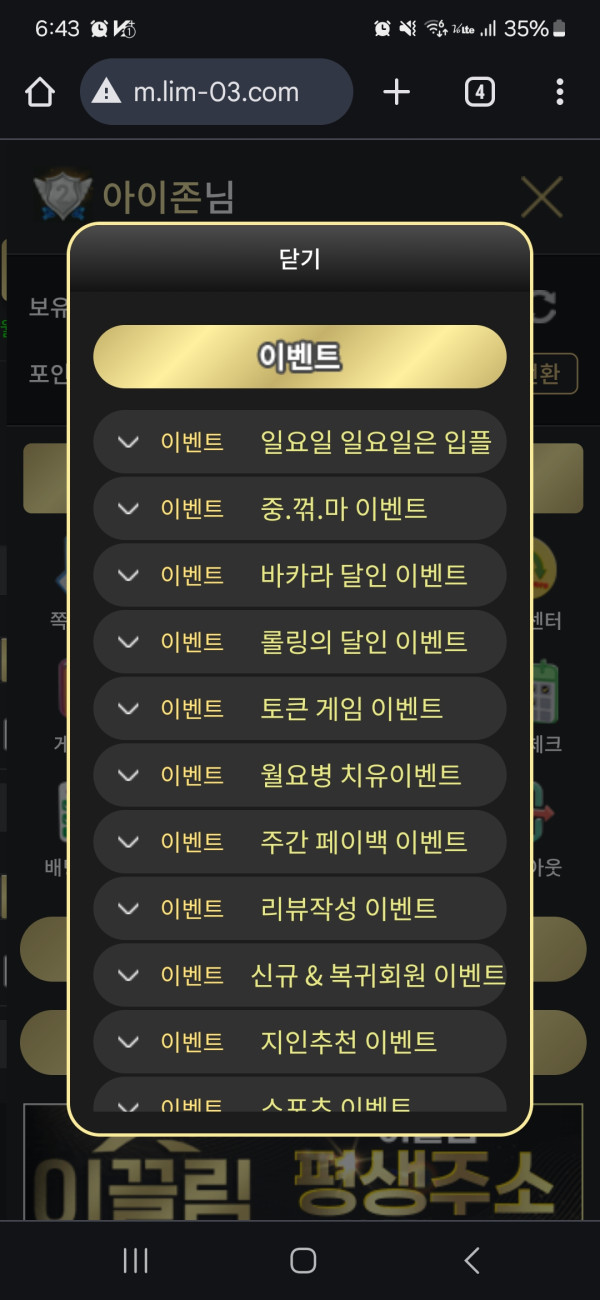The width and height of the screenshot is (600, 1300).
Task: Go to the browser home page
Action: tap(40, 93)
